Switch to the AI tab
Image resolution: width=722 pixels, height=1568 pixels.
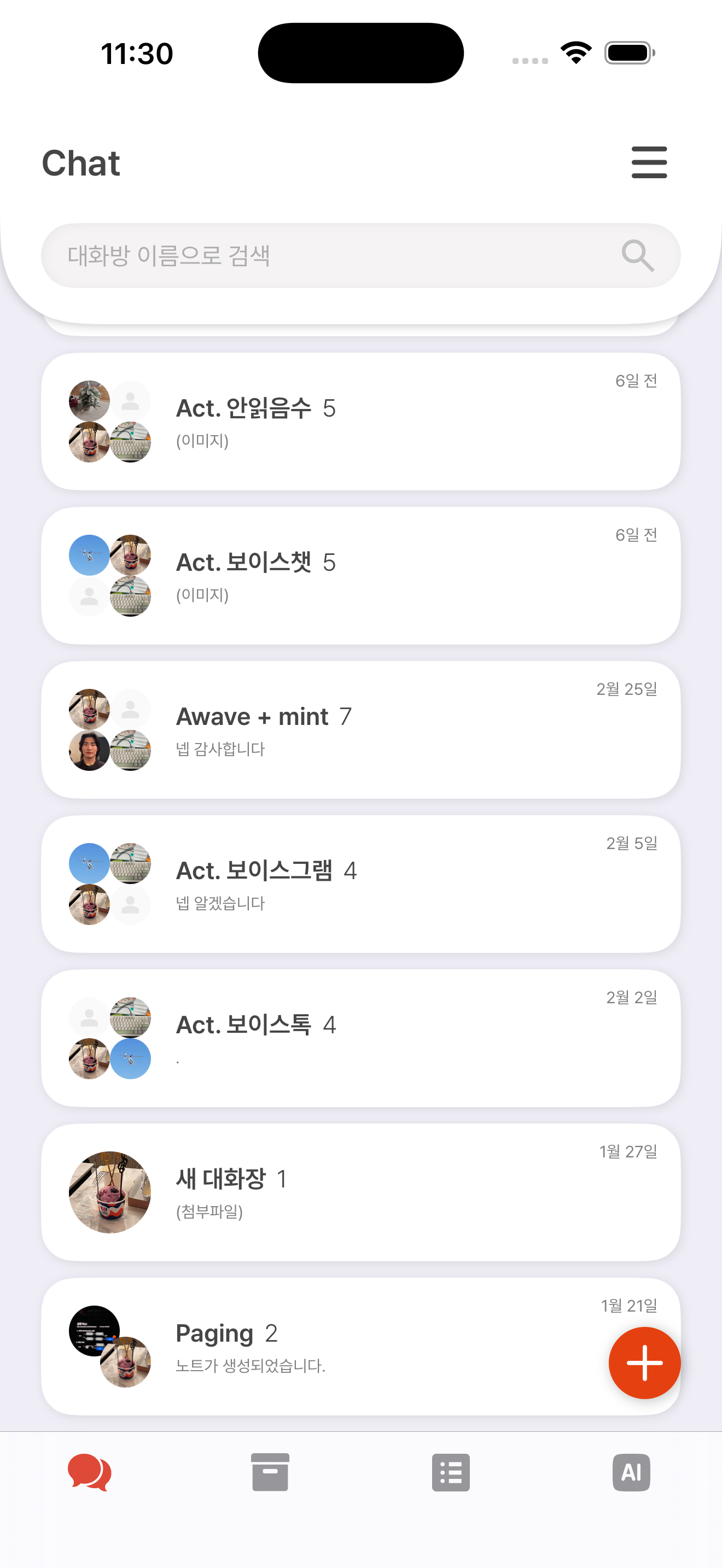coord(631,1472)
